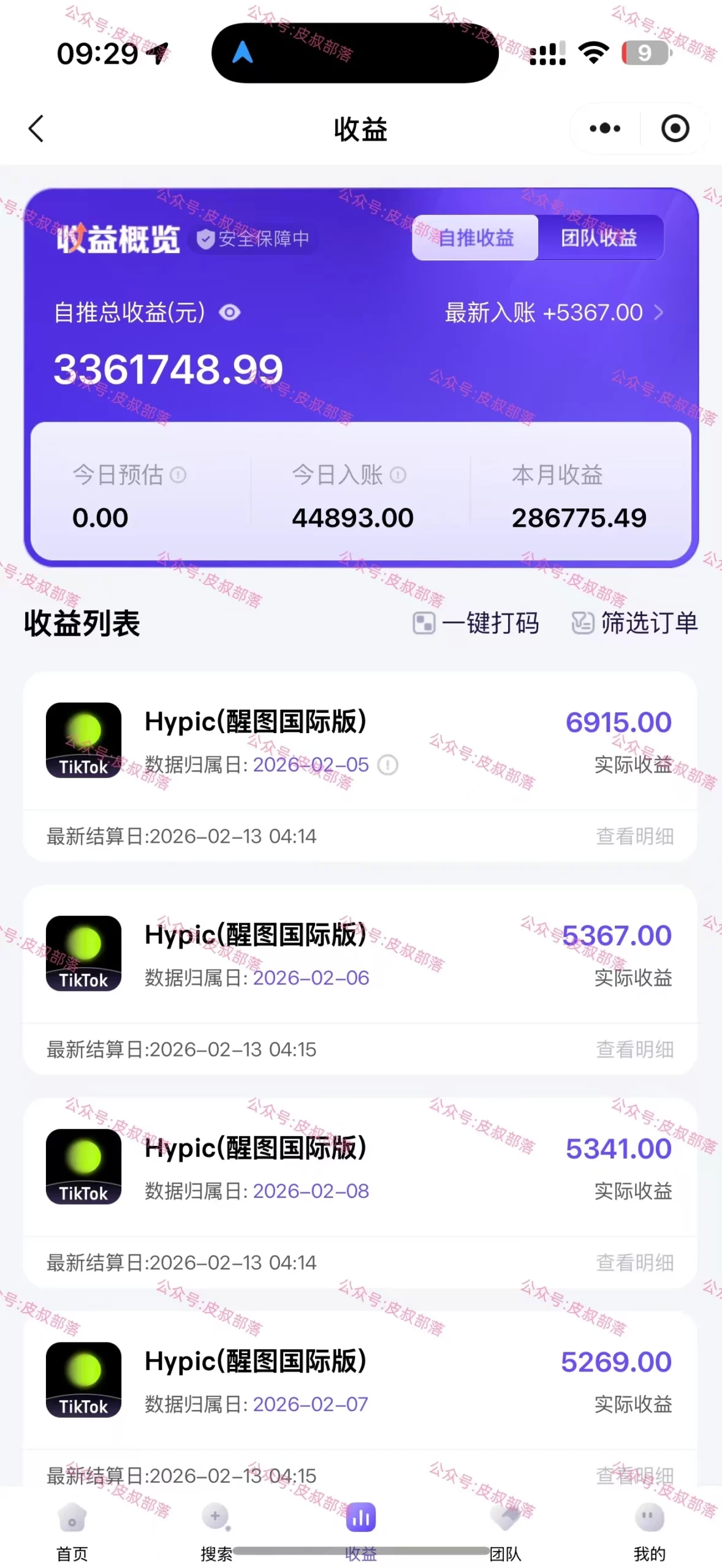Expand 最新入账 +5367.00 details via chevron
Image resolution: width=722 pixels, height=1568 pixels.
tap(659, 312)
